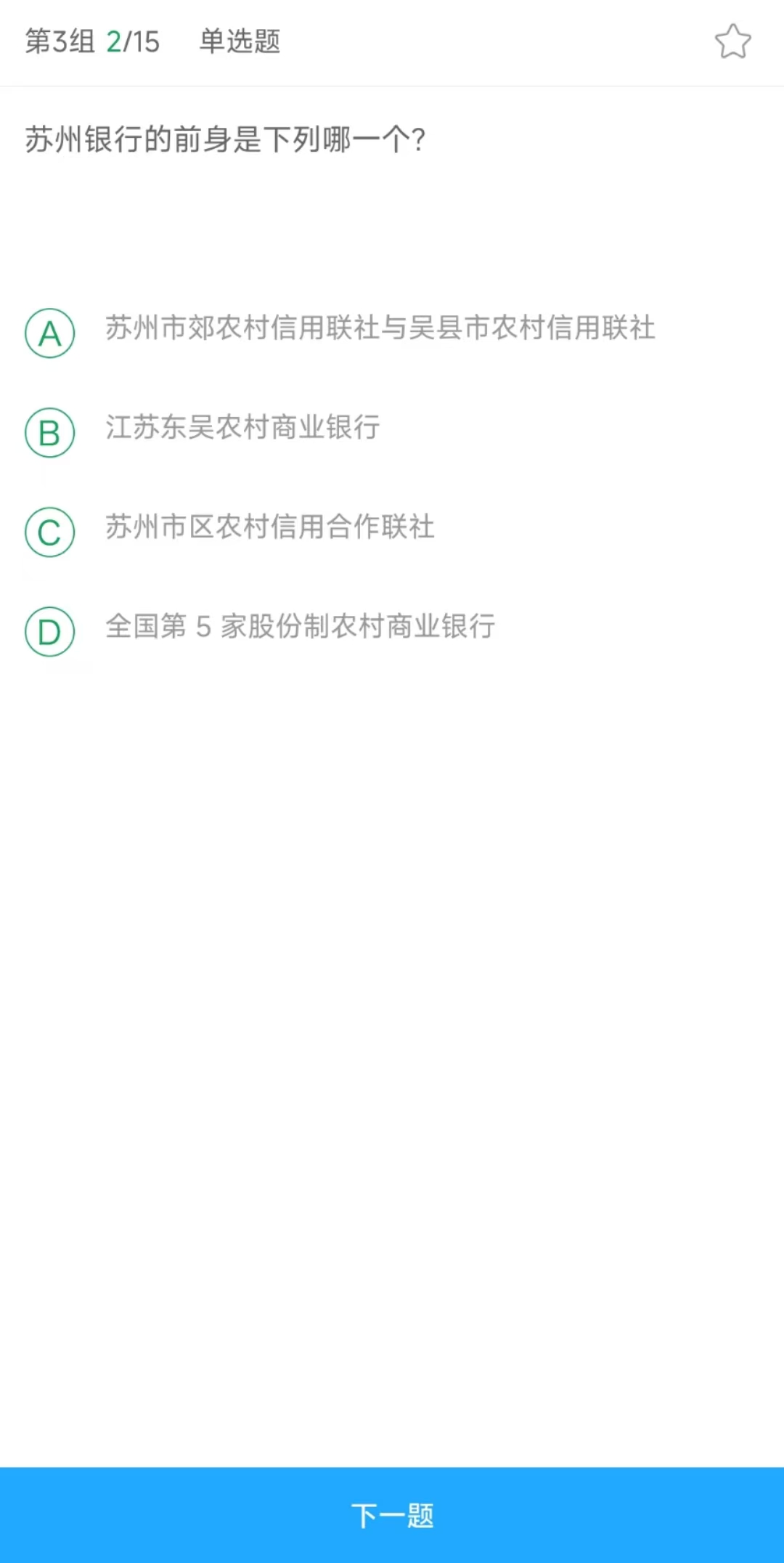Favorite this question with the star icon
Viewport: 784px width, 1563px height.
click(732, 41)
